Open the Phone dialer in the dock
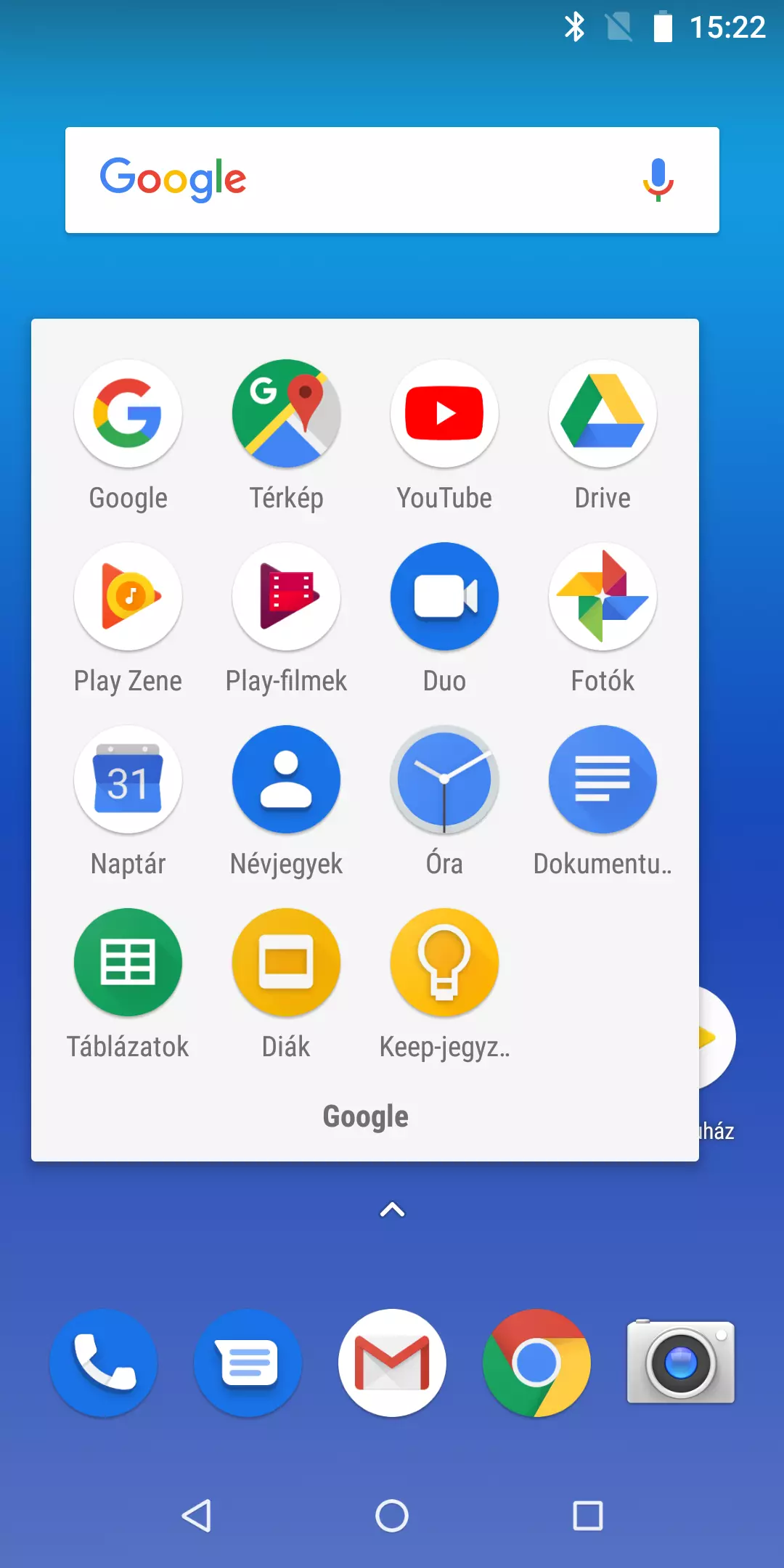Screen dimensions: 784x1568 click(104, 1363)
